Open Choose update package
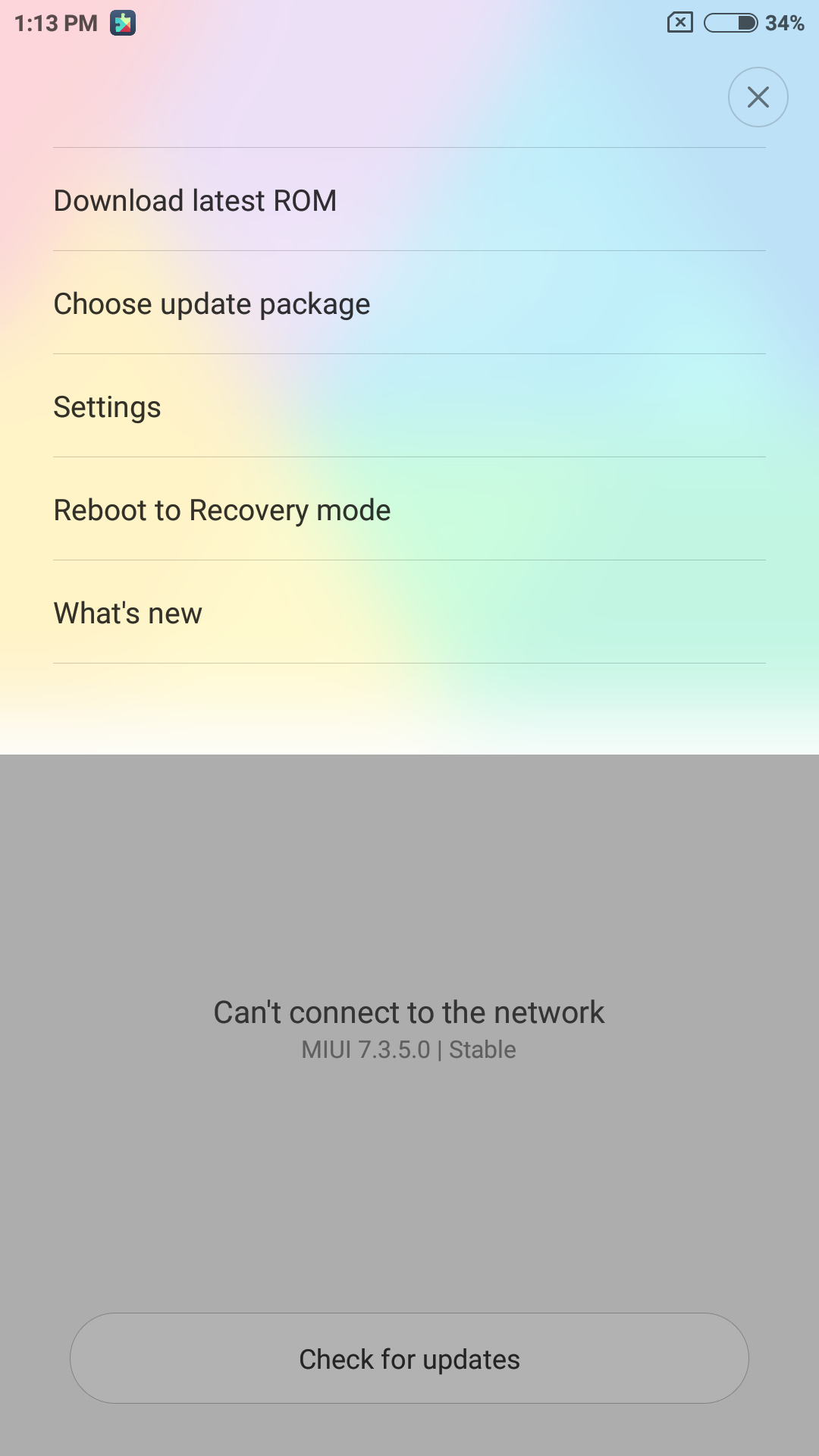This screenshot has height=1456, width=819. point(409,303)
